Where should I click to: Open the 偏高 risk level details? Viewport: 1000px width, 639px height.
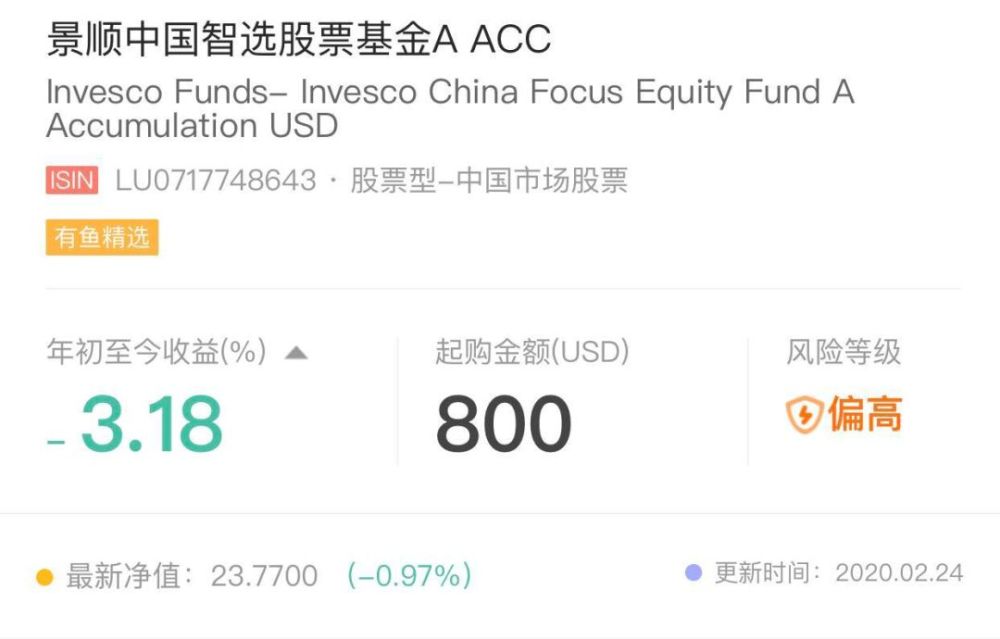click(x=844, y=414)
